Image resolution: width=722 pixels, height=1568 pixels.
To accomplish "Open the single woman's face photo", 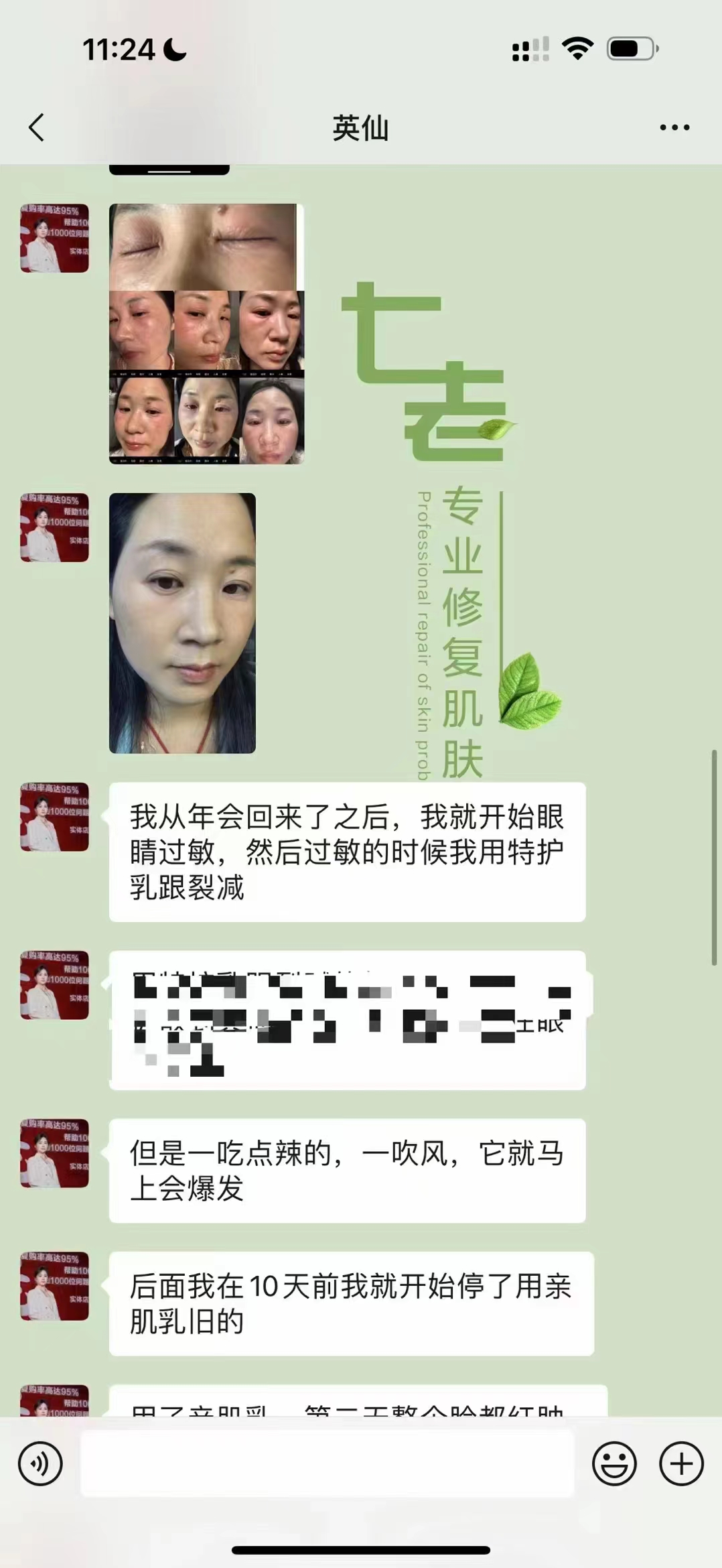I will [x=182, y=623].
